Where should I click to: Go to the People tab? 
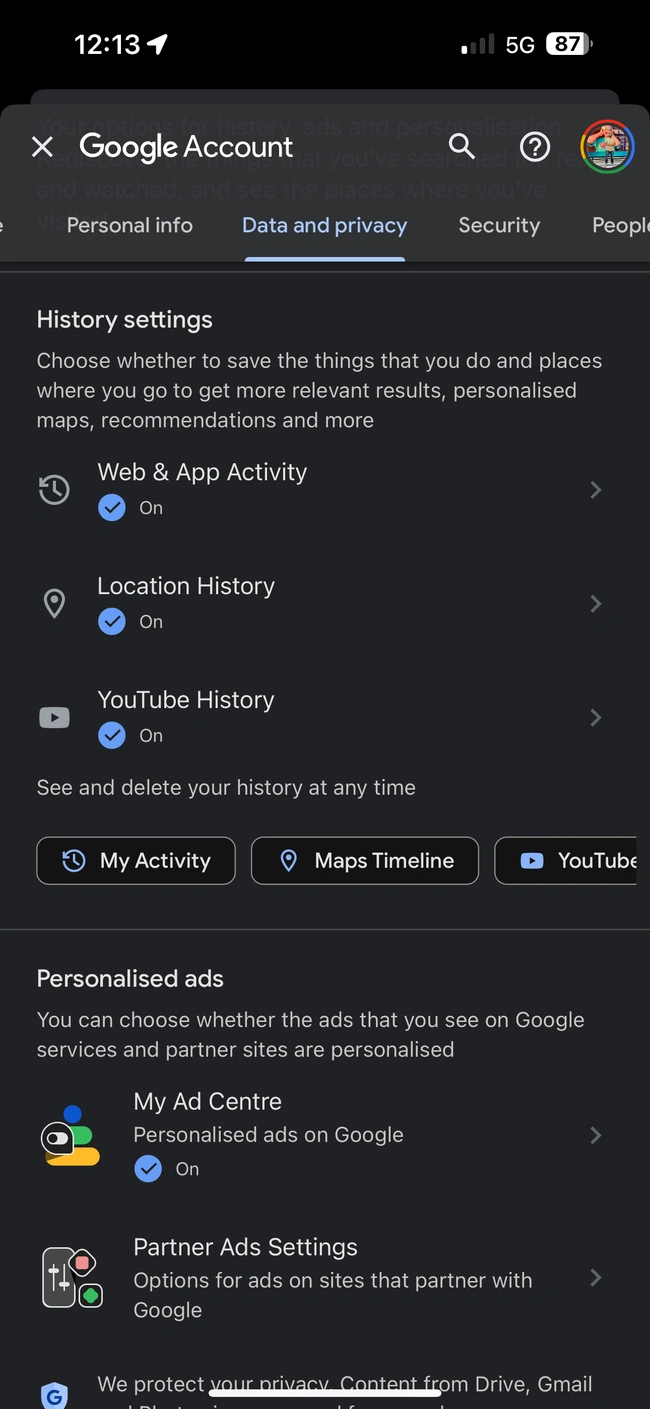pos(620,225)
